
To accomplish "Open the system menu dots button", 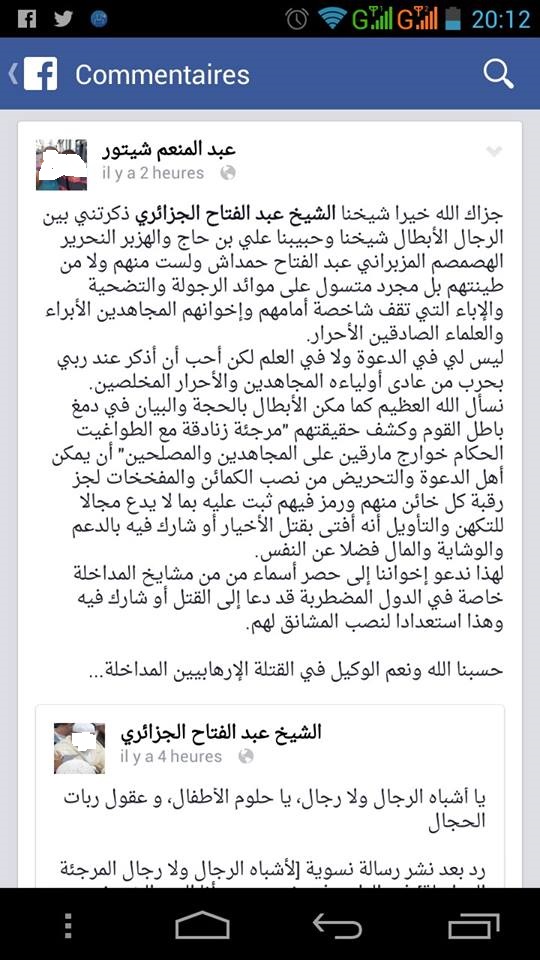I will pos(69,925).
